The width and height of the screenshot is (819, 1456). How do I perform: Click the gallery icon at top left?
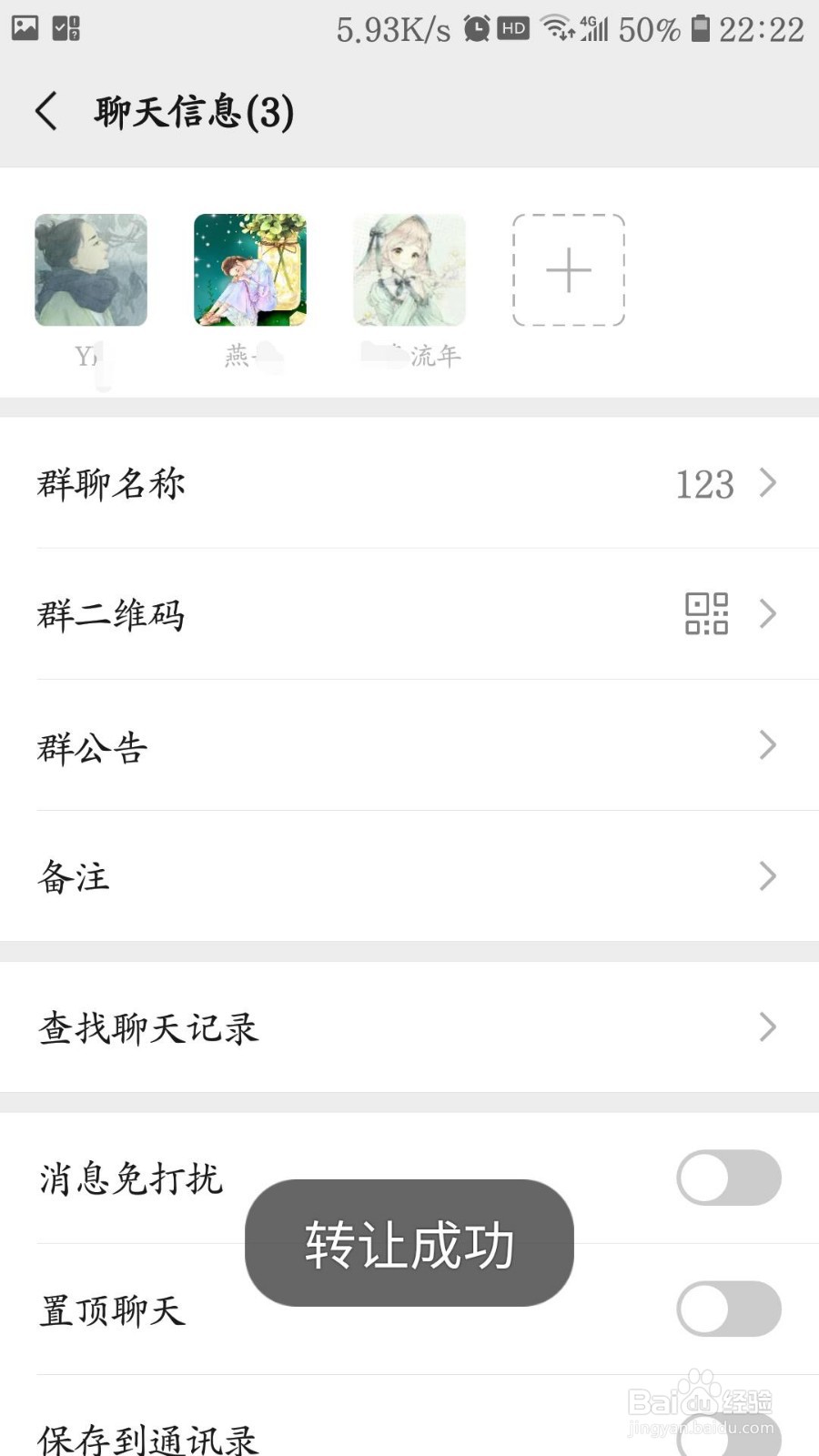click(x=24, y=25)
